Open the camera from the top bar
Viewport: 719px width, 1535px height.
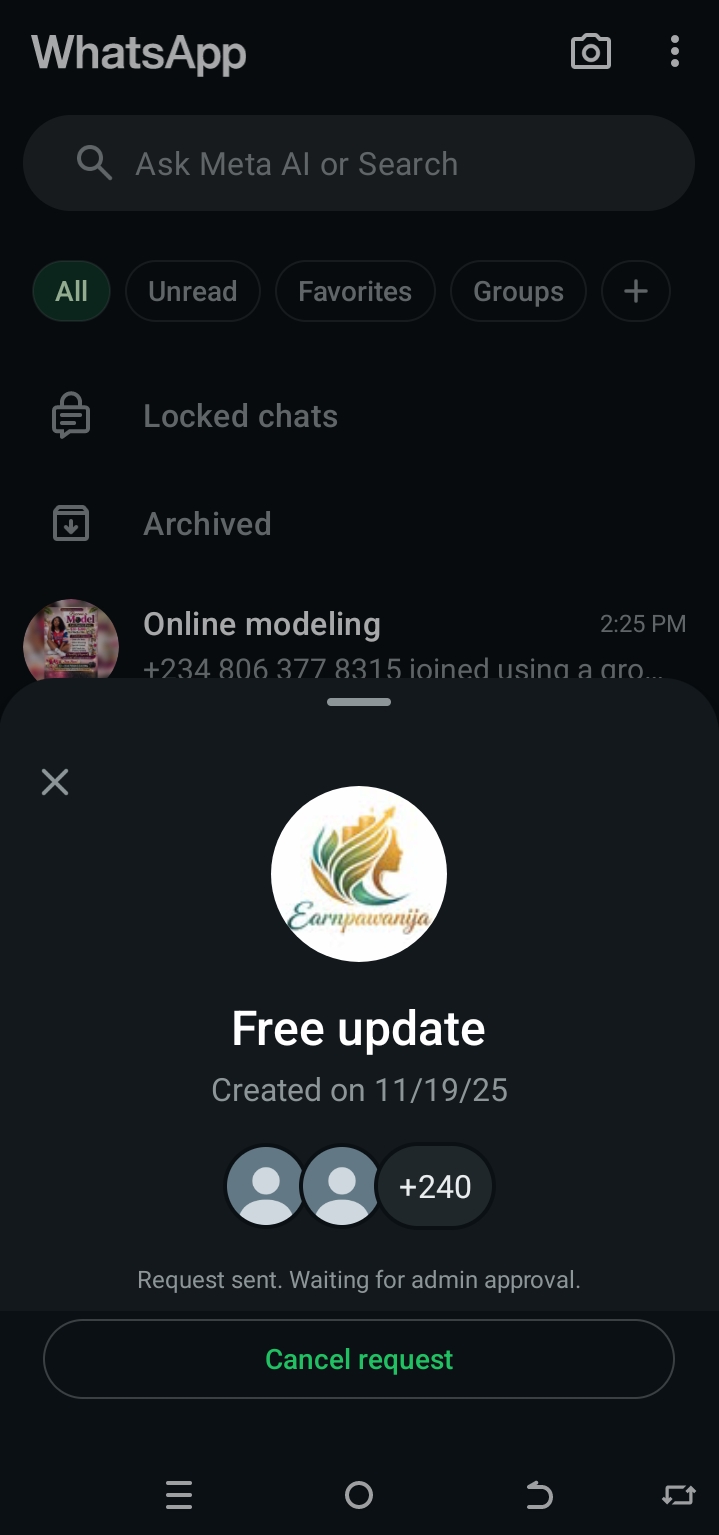click(590, 52)
